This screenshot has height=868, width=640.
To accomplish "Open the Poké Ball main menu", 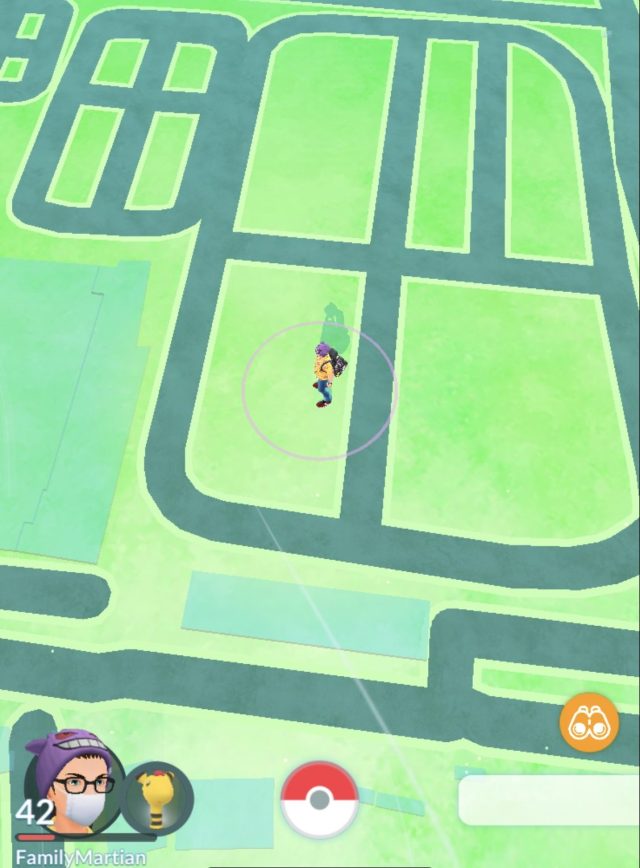I will point(319,799).
